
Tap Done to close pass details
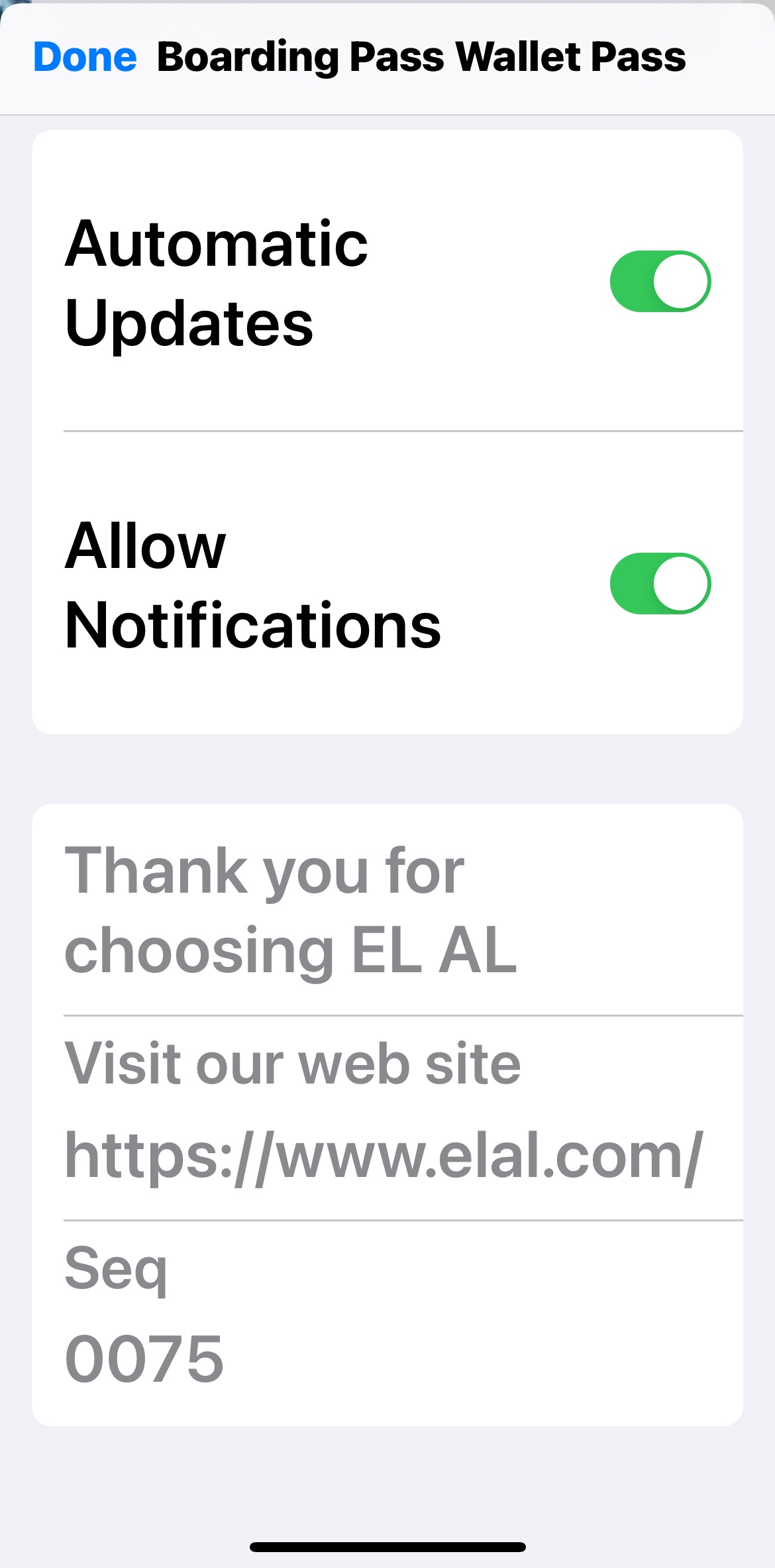tap(85, 57)
